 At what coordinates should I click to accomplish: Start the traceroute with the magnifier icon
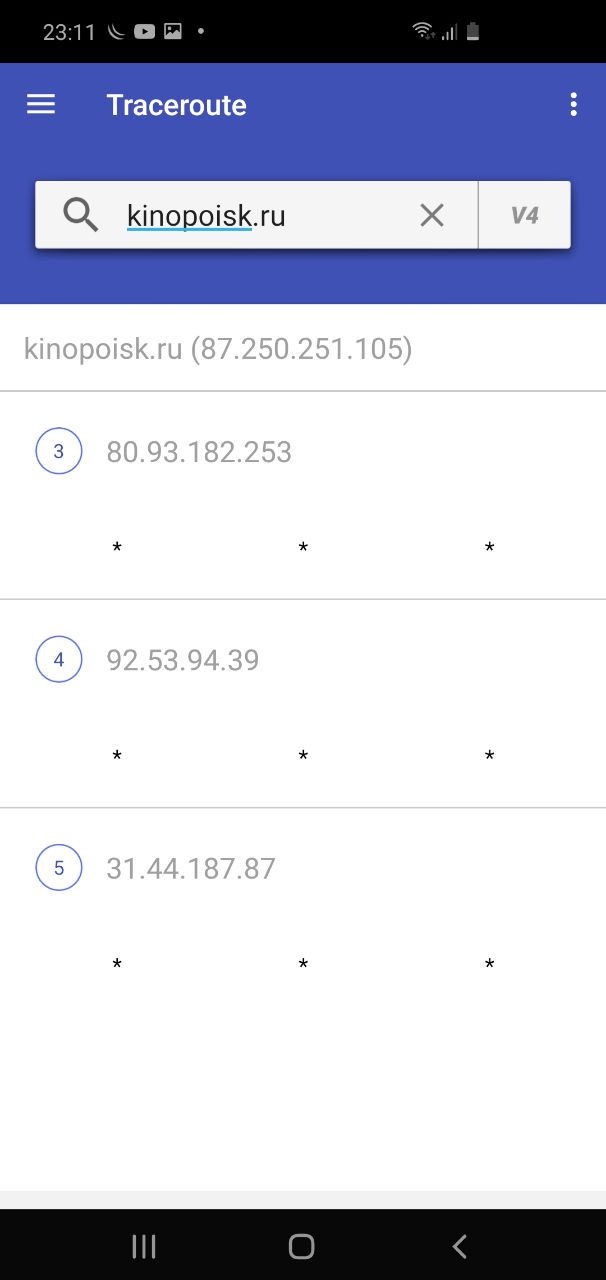coord(80,215)
